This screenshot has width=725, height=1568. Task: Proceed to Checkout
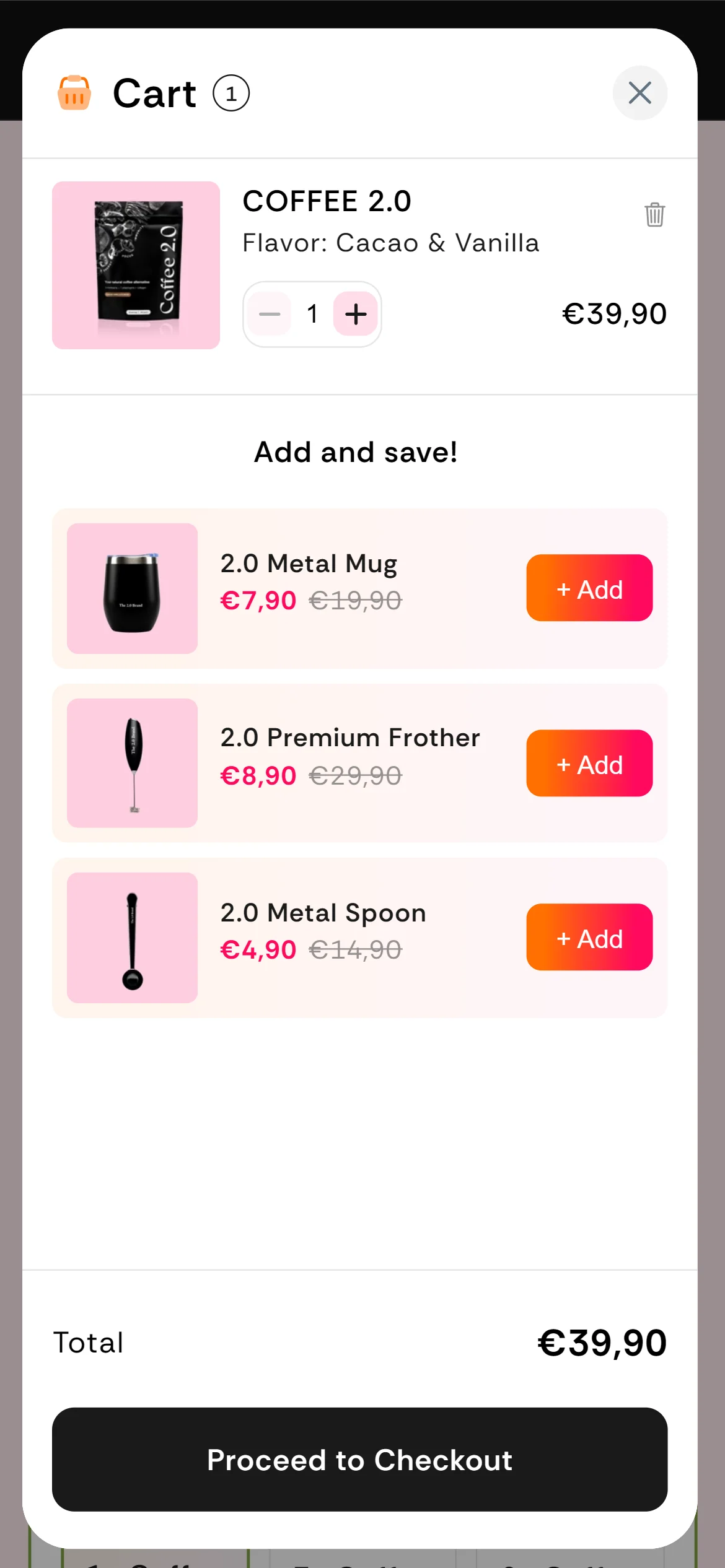click(x=359, y=1460)
